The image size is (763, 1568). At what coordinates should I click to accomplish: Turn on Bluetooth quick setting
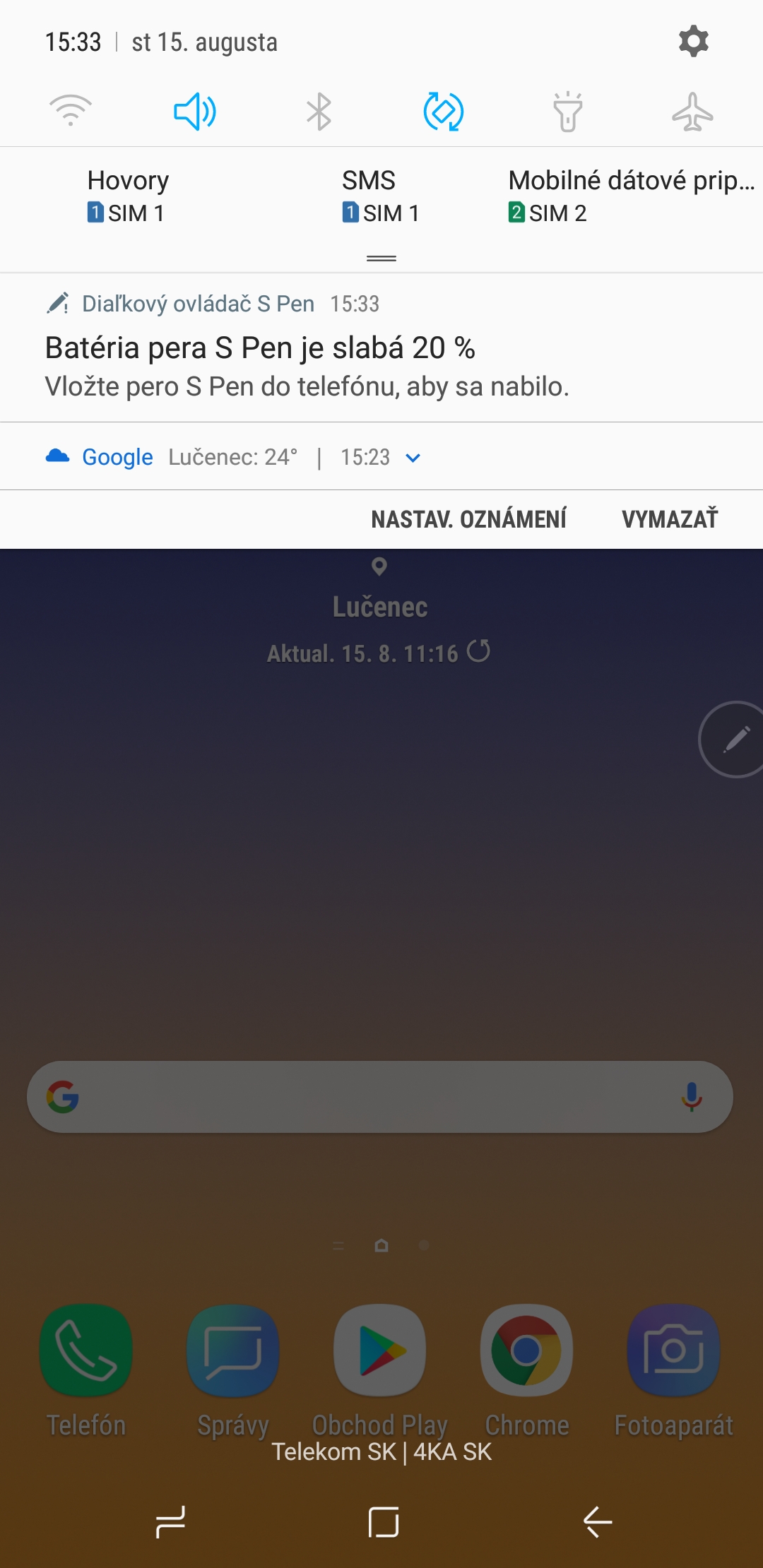[319, 112]
